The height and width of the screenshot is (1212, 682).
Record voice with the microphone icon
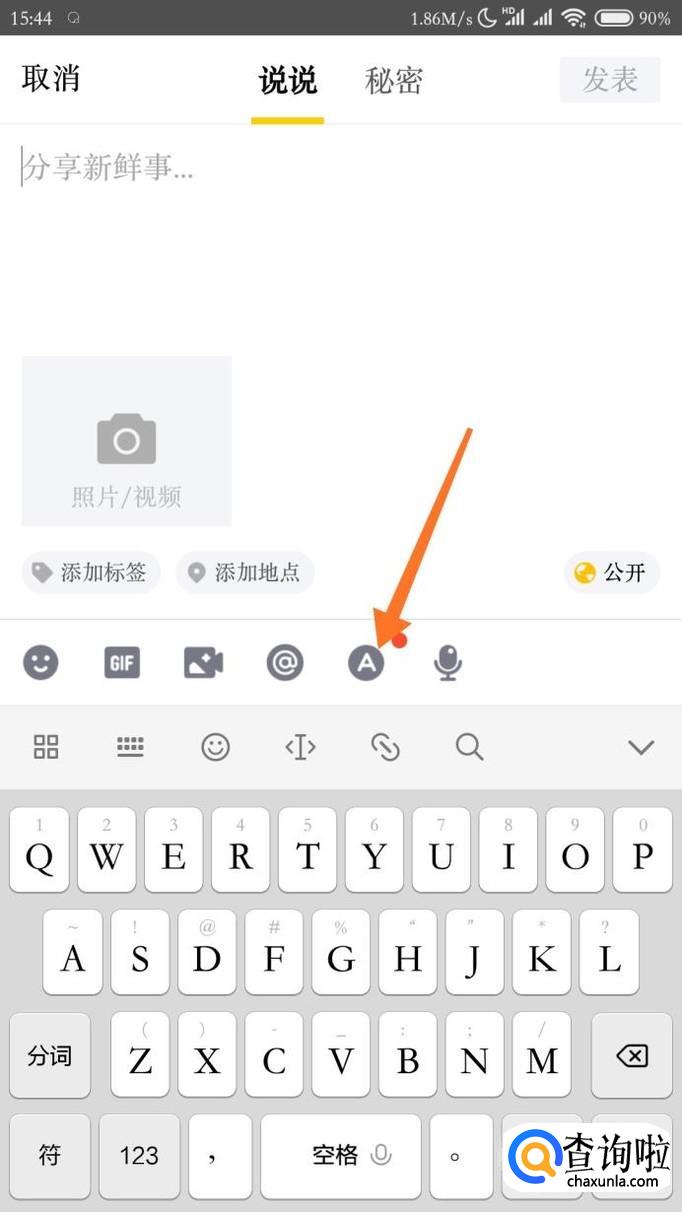[448, 662]
